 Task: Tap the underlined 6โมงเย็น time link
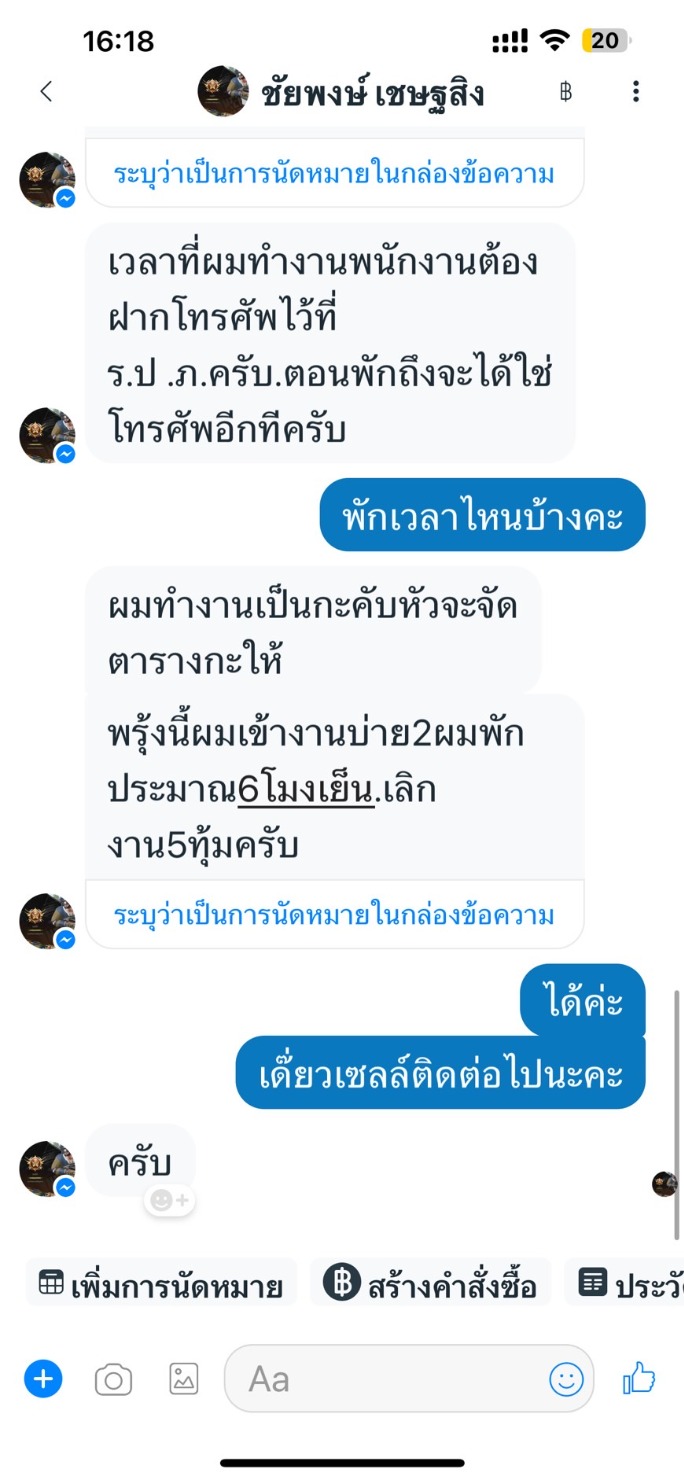click(x=306, y=791)
